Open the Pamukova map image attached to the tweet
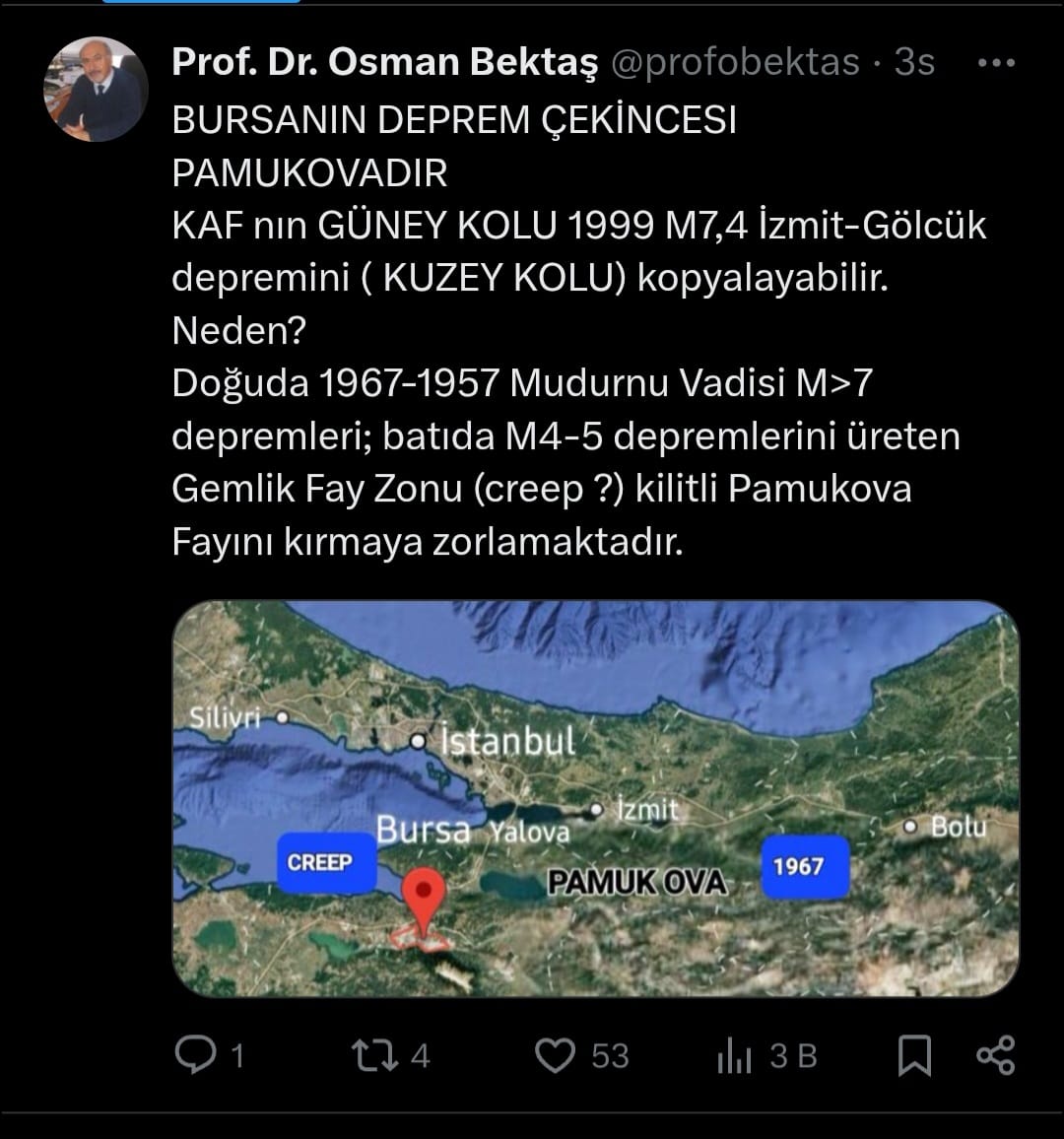Viewport: 1064px width, 1139px height. click(x=596, y=798)
